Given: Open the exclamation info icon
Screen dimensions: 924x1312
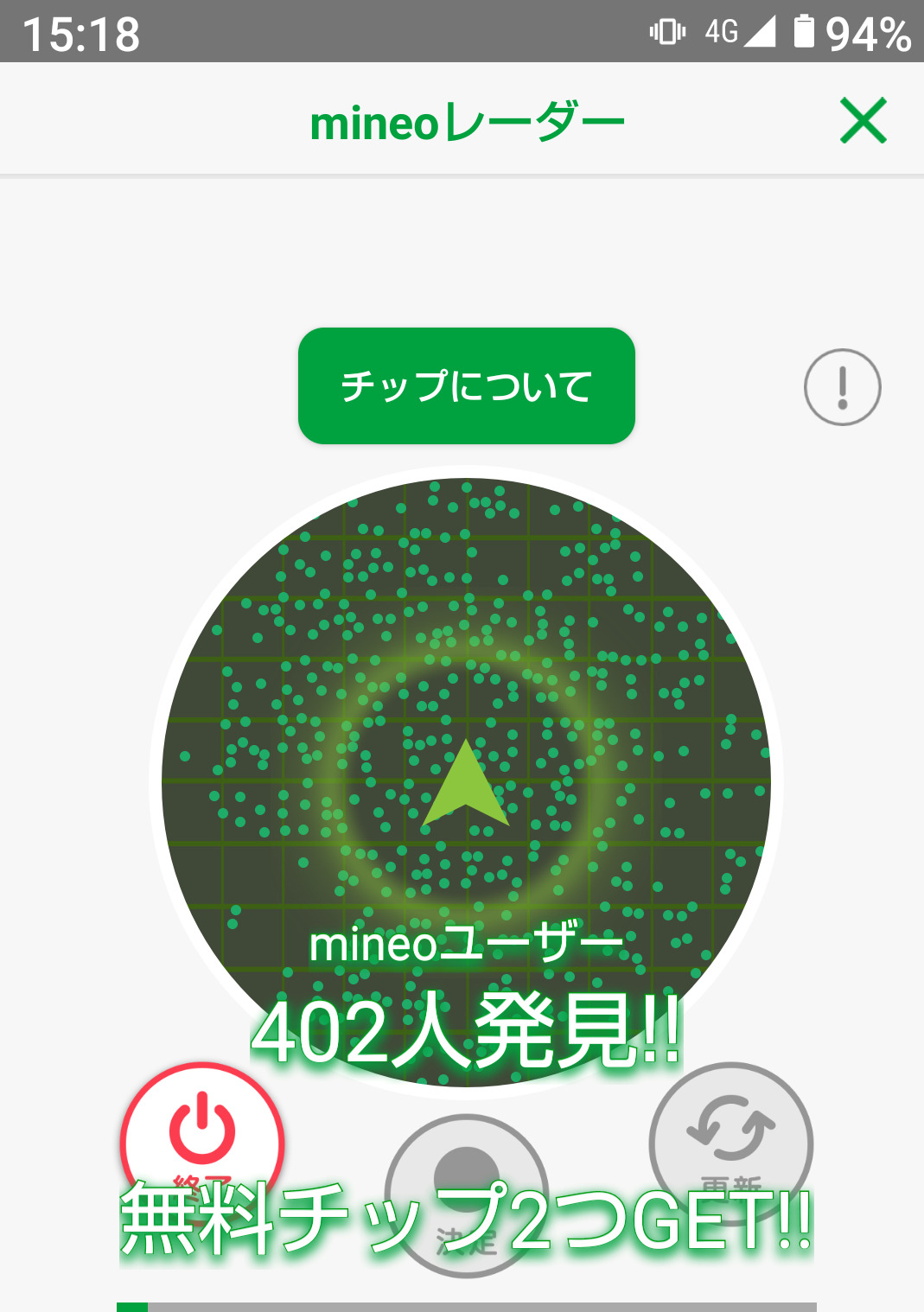Looking at the screenshot, I should point(842,387).
